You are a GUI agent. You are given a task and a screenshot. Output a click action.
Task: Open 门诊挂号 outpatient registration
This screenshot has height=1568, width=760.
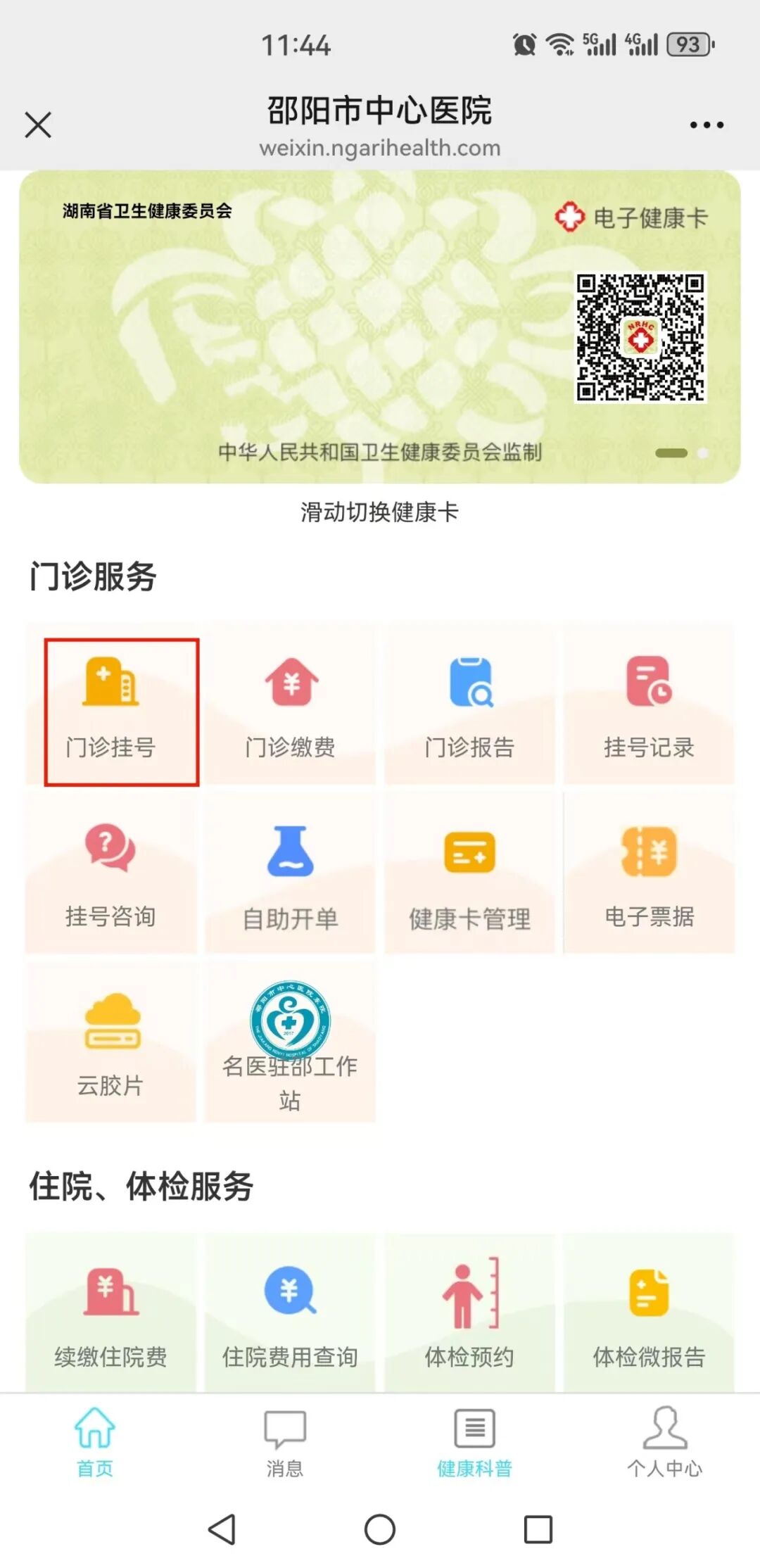(111, 706)
